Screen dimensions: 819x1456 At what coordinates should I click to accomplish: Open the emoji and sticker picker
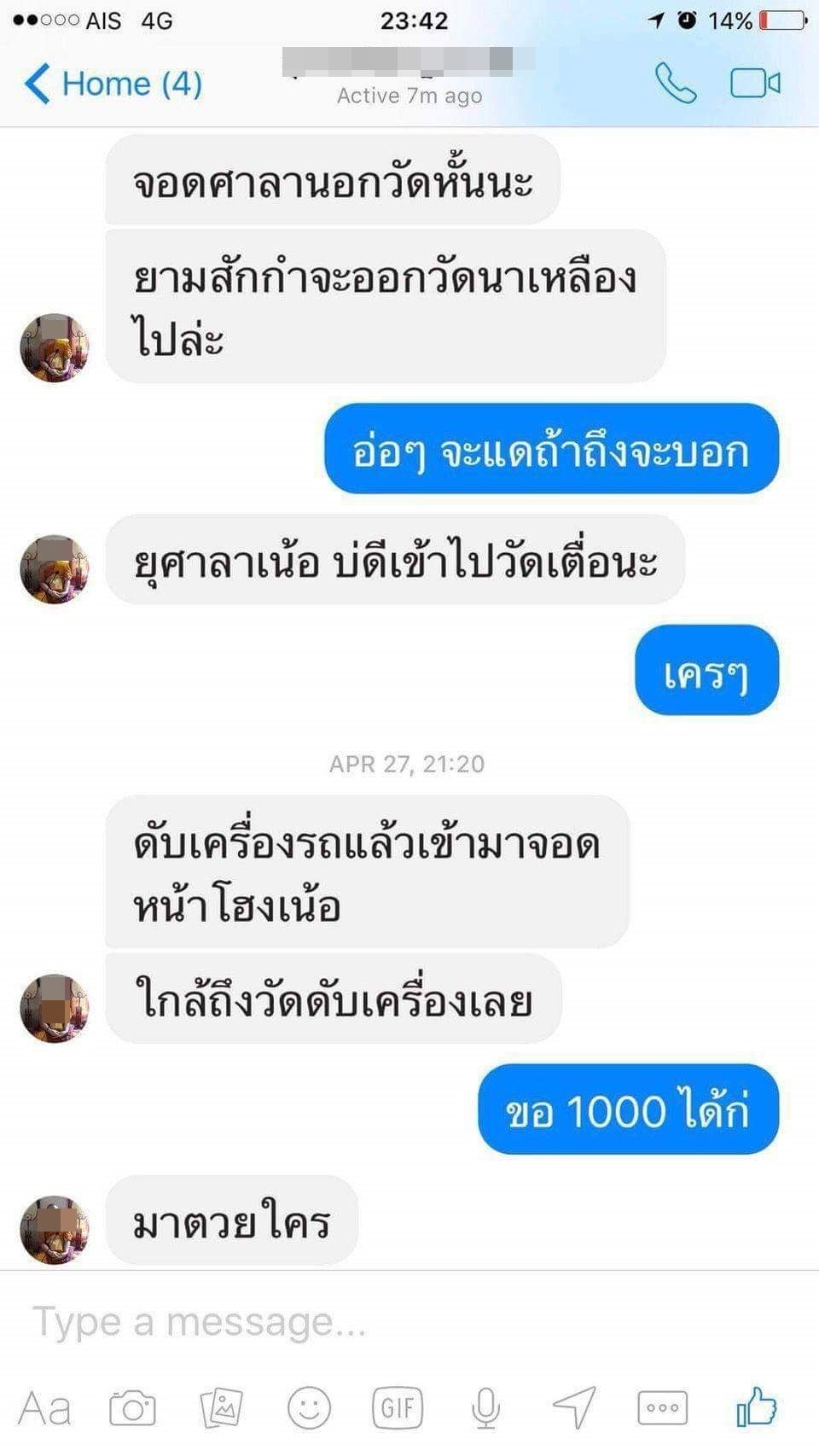[x=309, y=1408]
